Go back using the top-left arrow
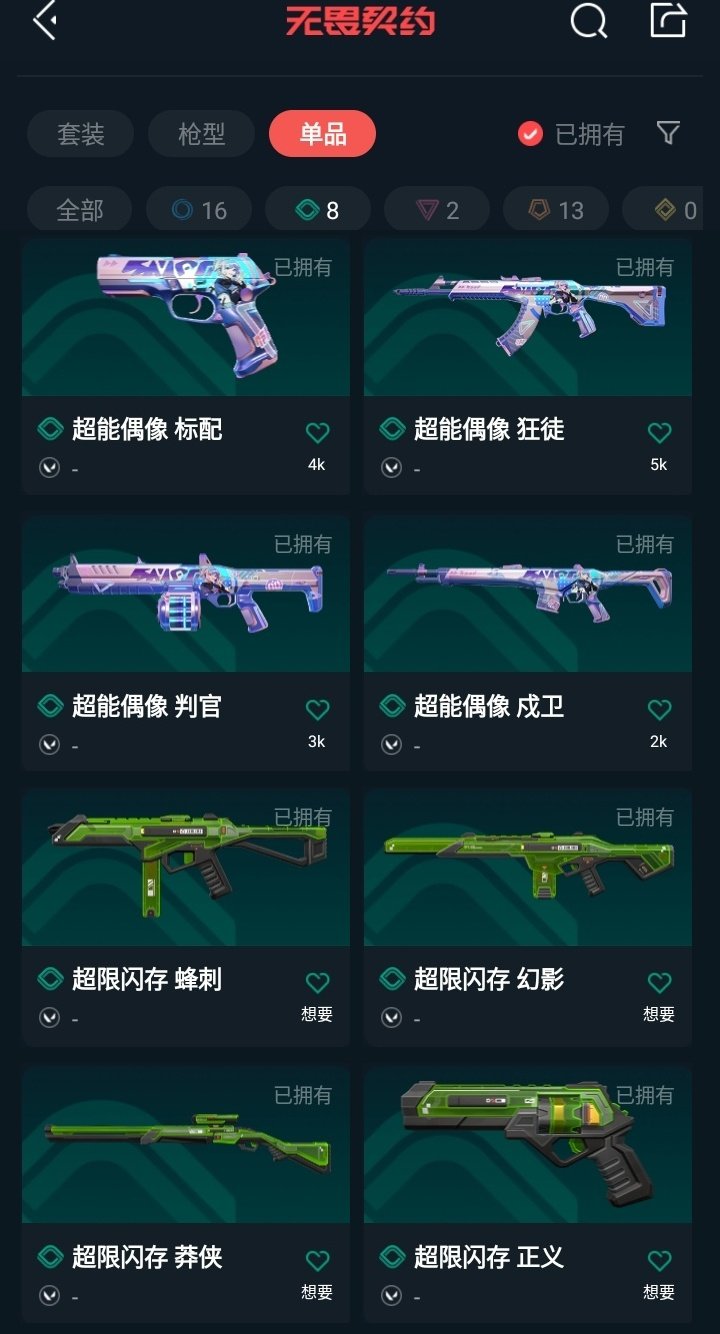 point(45,21)
